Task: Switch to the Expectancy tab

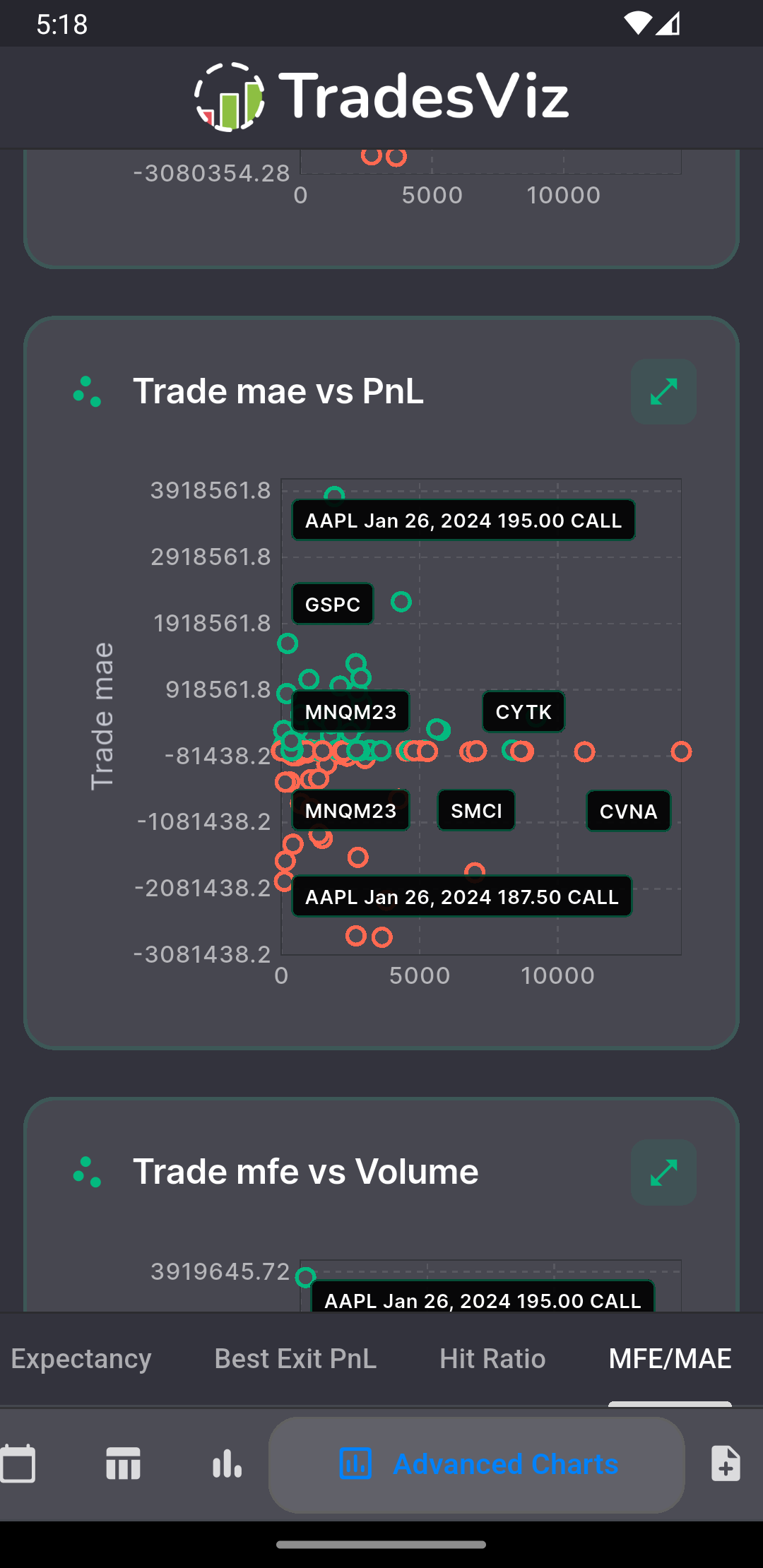Action: (81, 1359)
